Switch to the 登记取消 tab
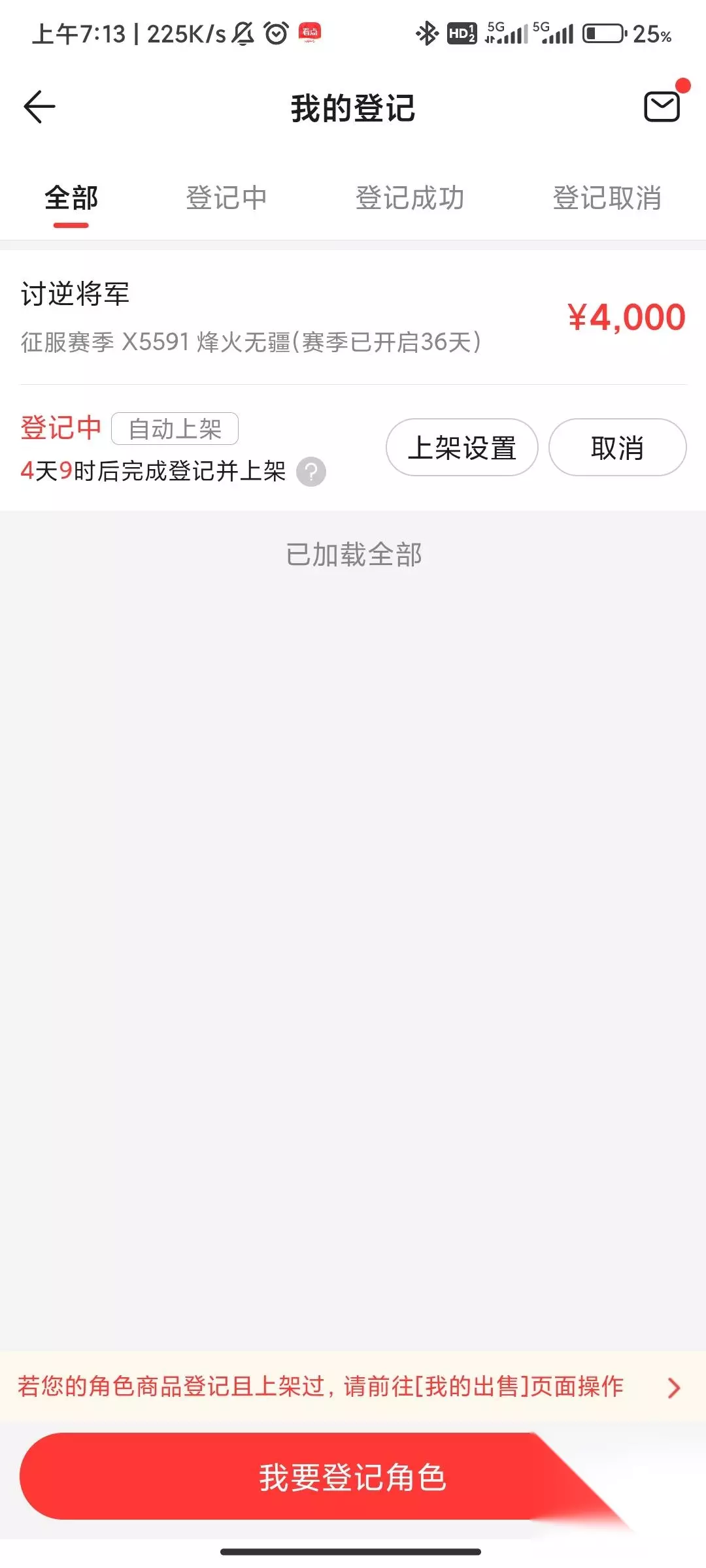 tap(607, 198)
